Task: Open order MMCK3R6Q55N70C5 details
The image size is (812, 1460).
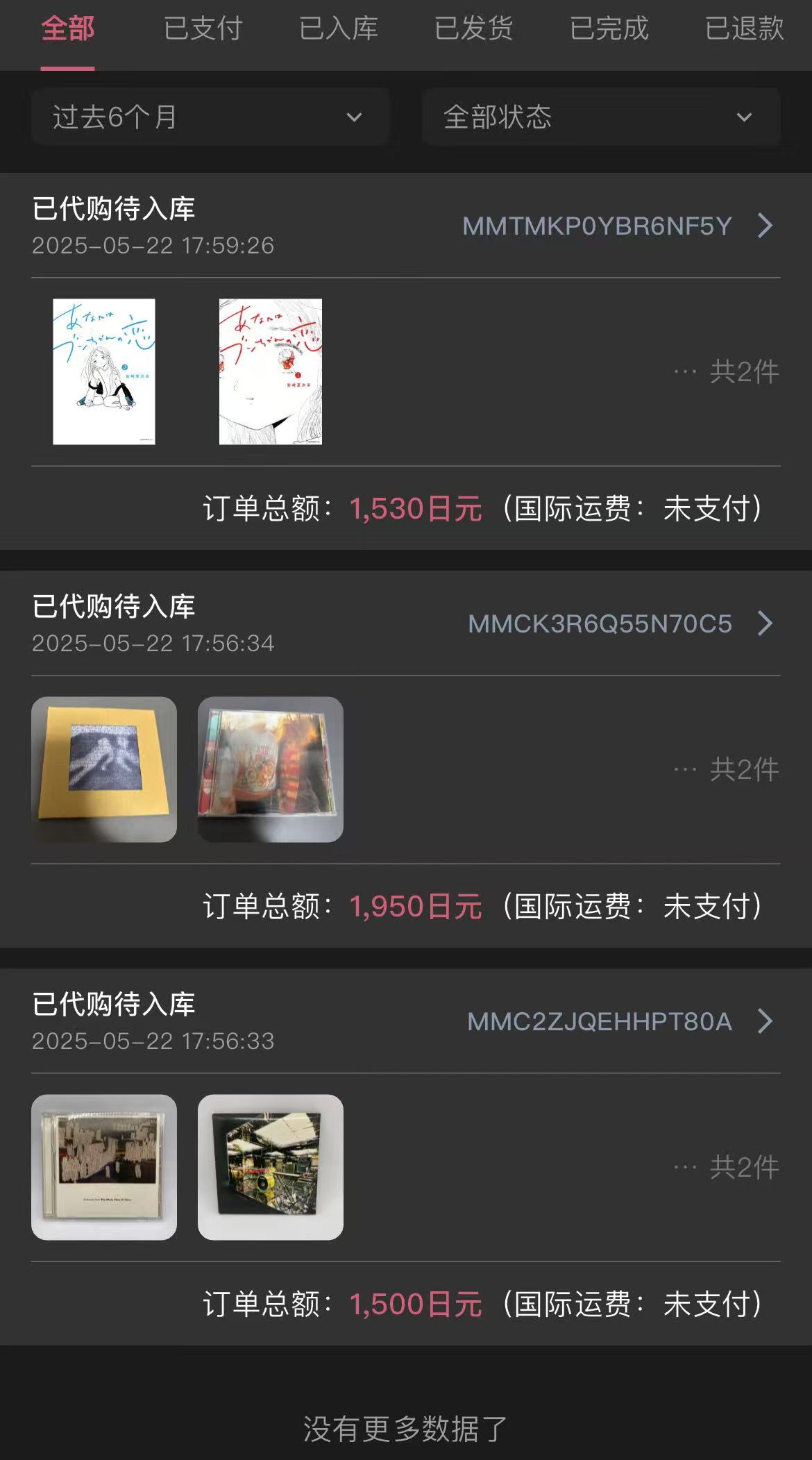Action: (x=619, y=624)
